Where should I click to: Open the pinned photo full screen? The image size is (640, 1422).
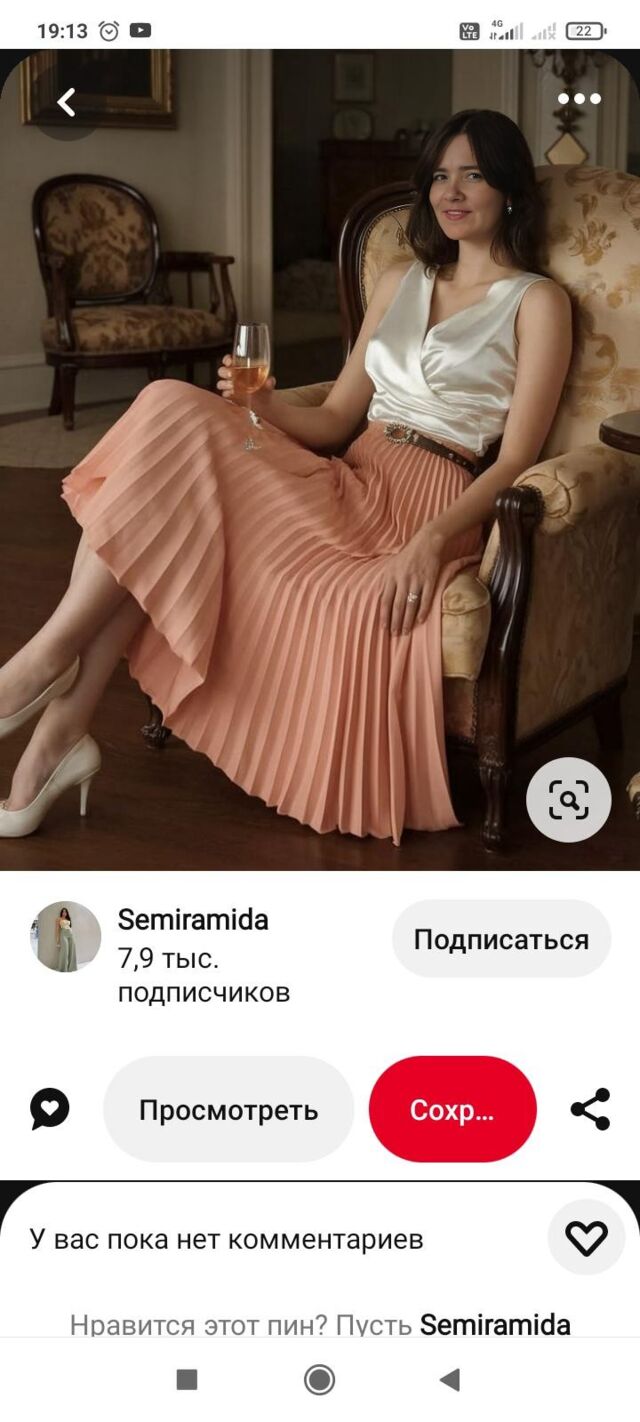[320, 450]
